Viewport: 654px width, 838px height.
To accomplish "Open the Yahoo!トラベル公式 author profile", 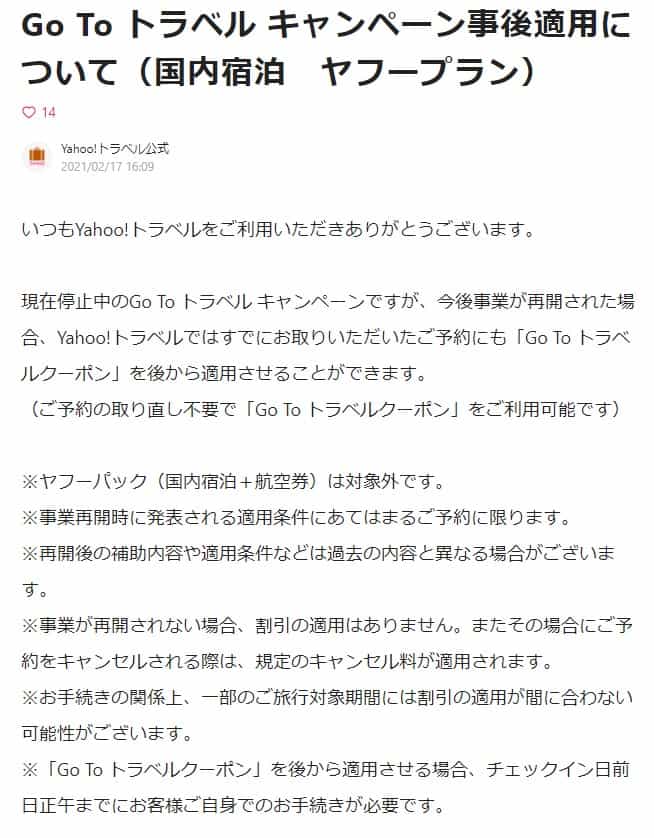I will coord(115,148).
